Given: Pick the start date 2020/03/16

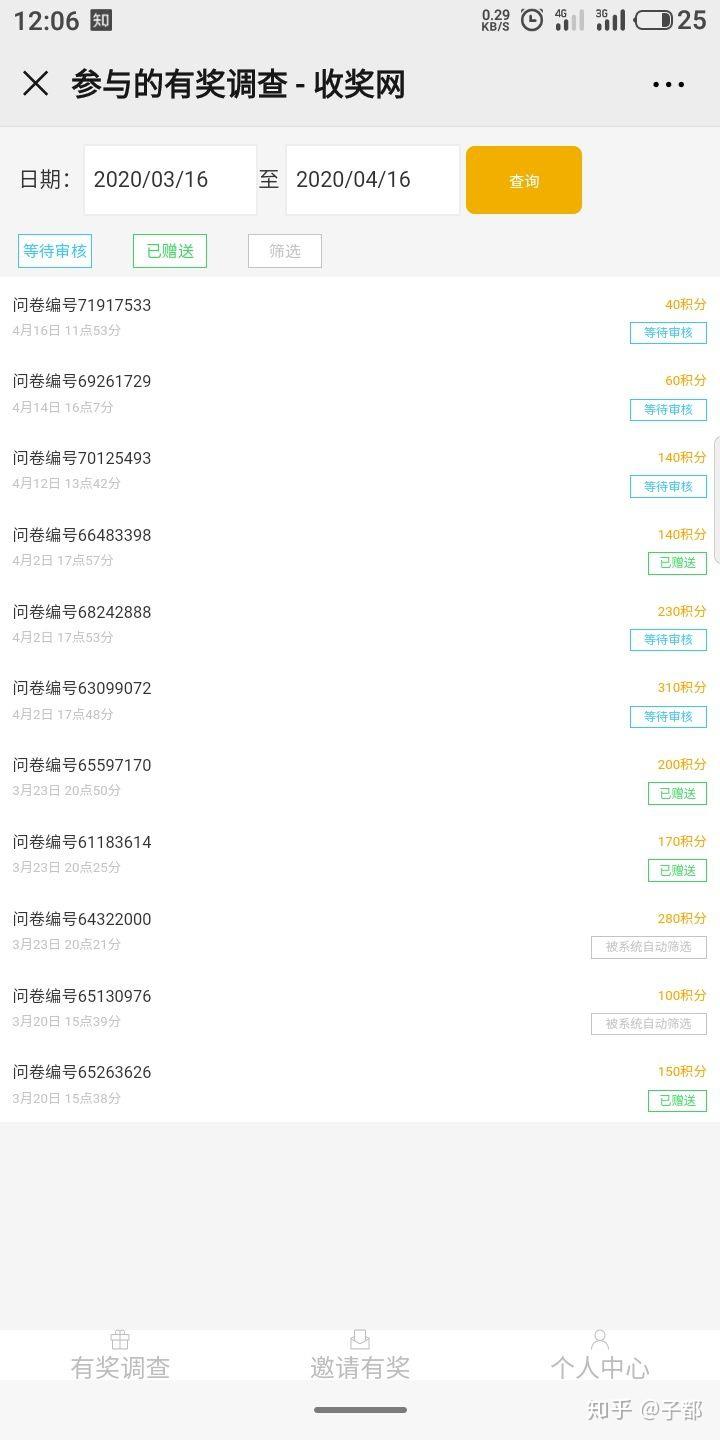Looking at the screenshot, I should point(170,180).
